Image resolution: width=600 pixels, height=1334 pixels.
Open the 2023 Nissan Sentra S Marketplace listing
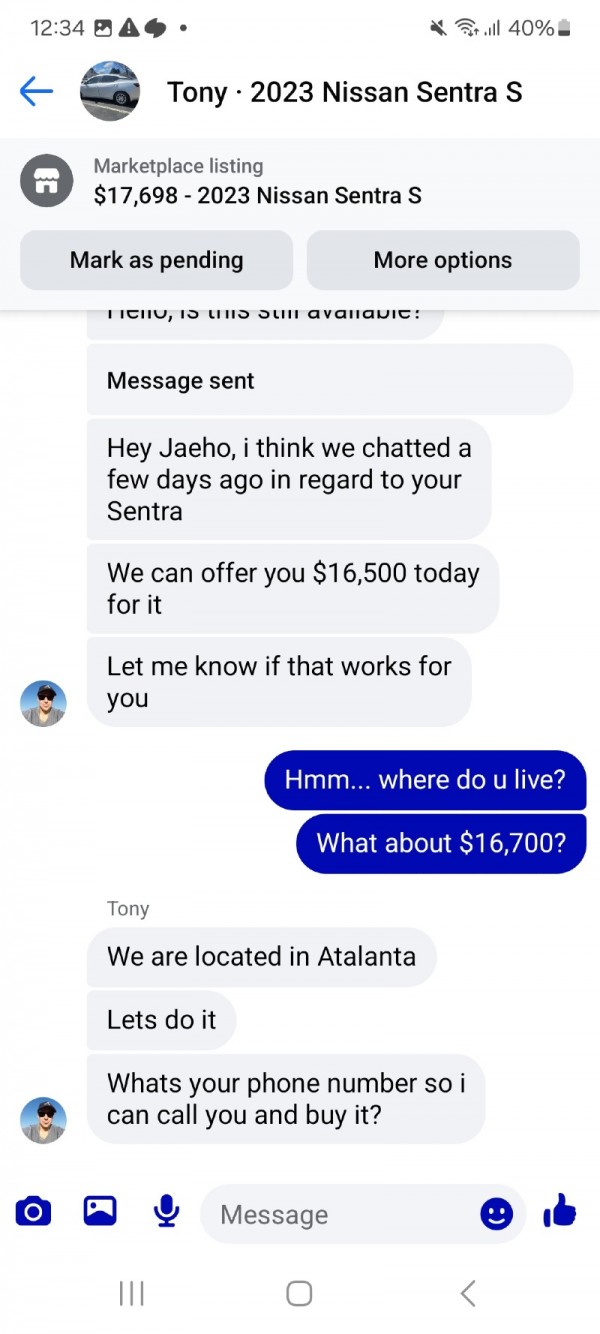(x=257, y=182)
